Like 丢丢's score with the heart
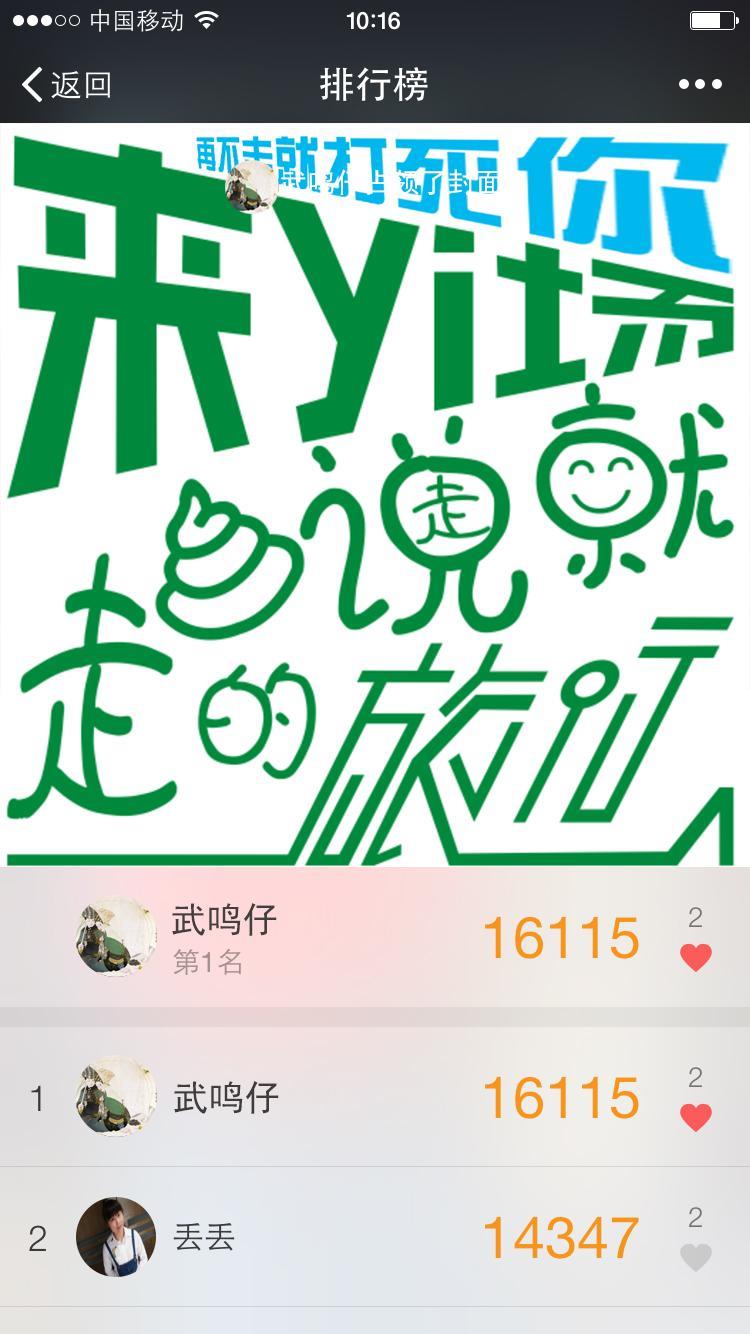Image resolution: width=750 pixels, height=1334 pixels. [x=696, y=1256]
